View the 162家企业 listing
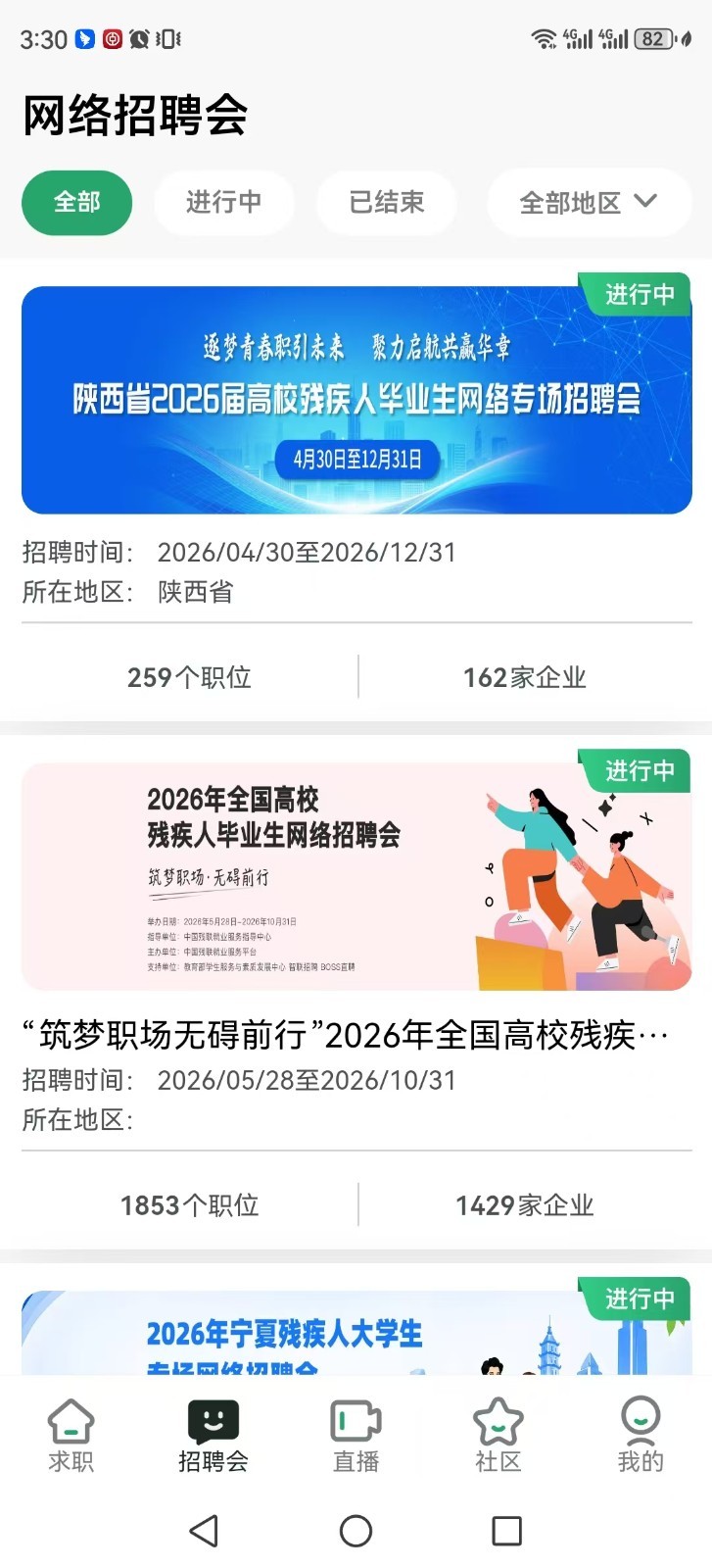This screenshot has width=712, height=1568. (525, 677)
